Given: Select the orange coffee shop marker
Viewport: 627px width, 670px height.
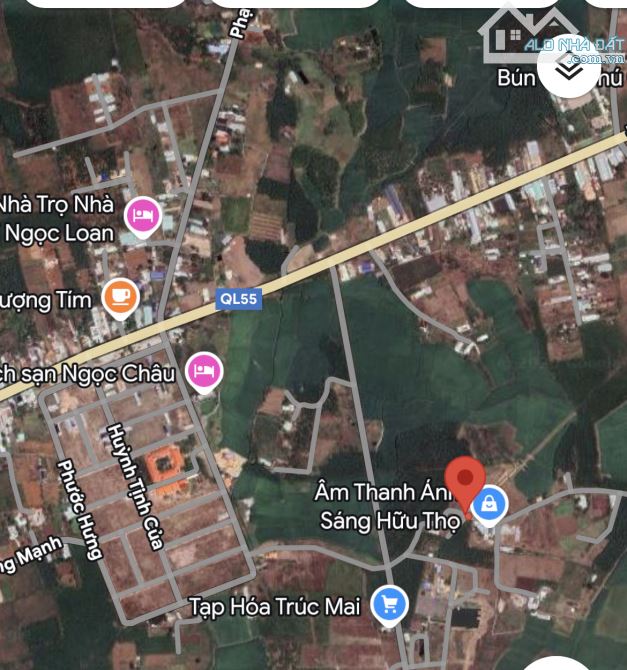Looking at the screenshot, I should tap(120, 297).
